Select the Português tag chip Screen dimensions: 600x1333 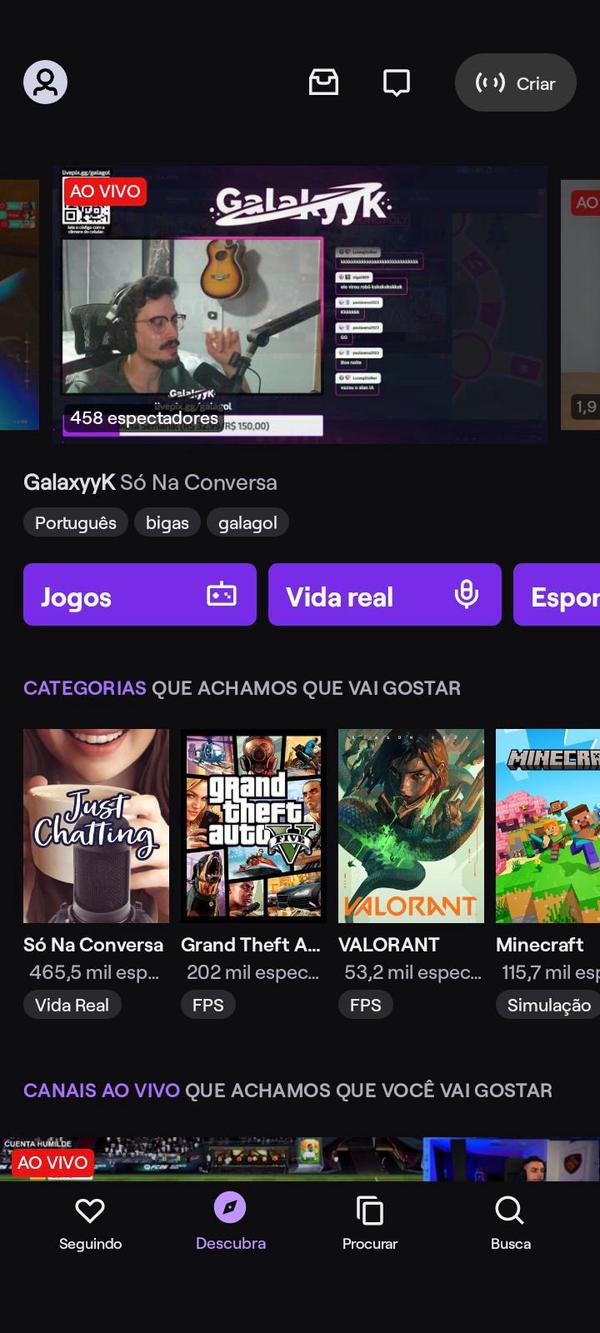coord(76,523)
